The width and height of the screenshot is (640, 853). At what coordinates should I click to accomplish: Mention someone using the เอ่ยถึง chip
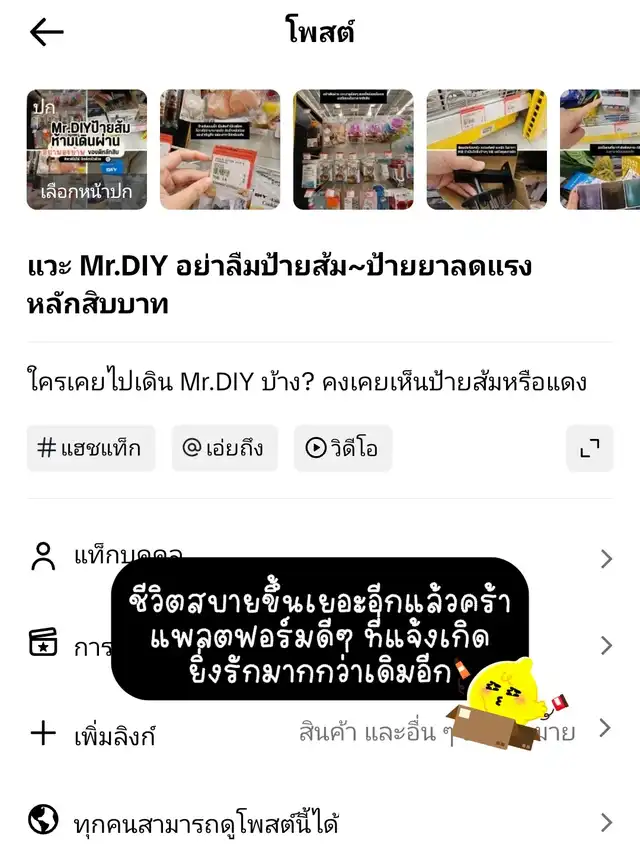point(224,448)
